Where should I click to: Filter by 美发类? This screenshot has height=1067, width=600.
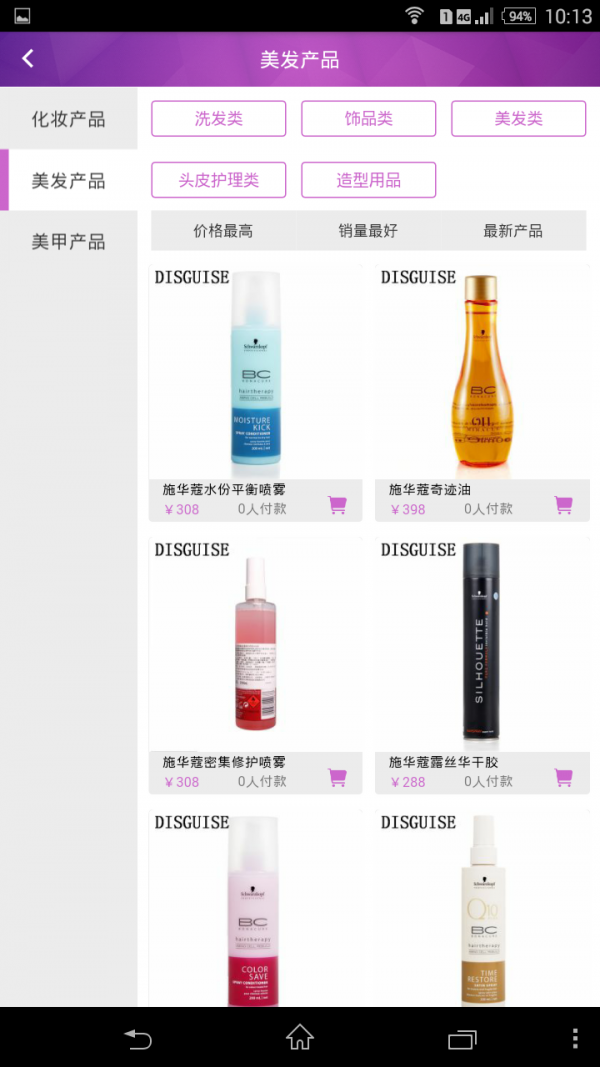(x=518, y=119)
